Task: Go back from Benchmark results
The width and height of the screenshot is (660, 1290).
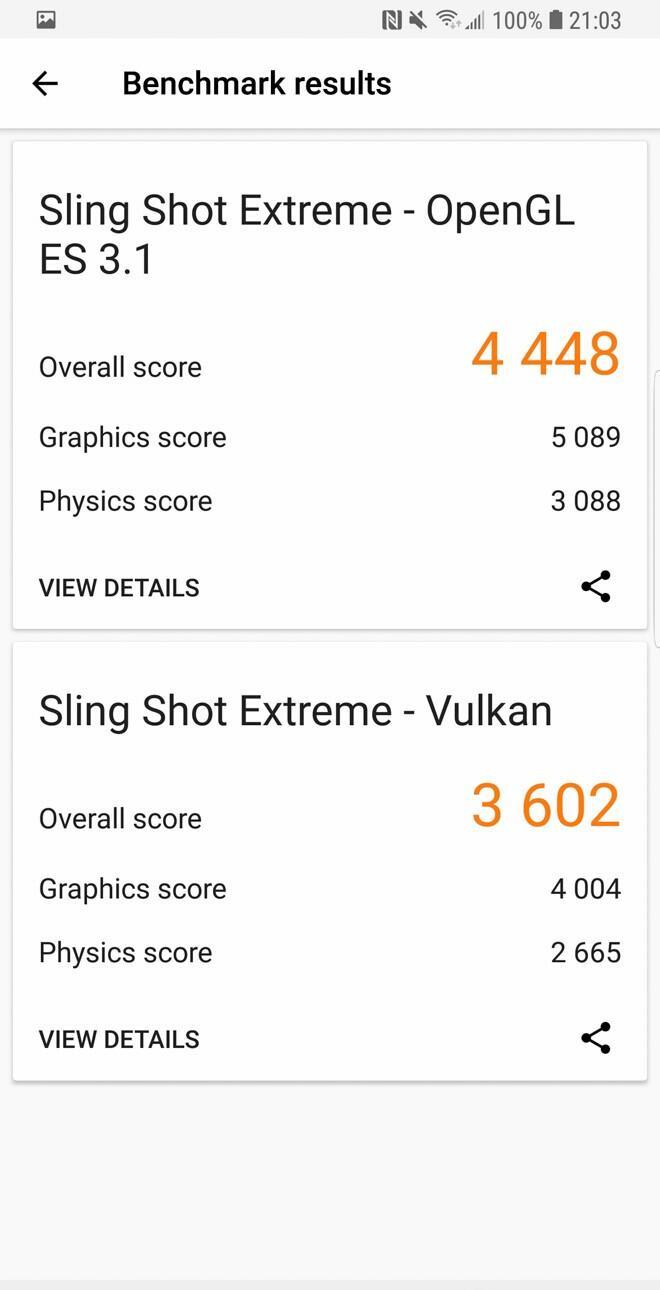Action: (x=45, y=84)
